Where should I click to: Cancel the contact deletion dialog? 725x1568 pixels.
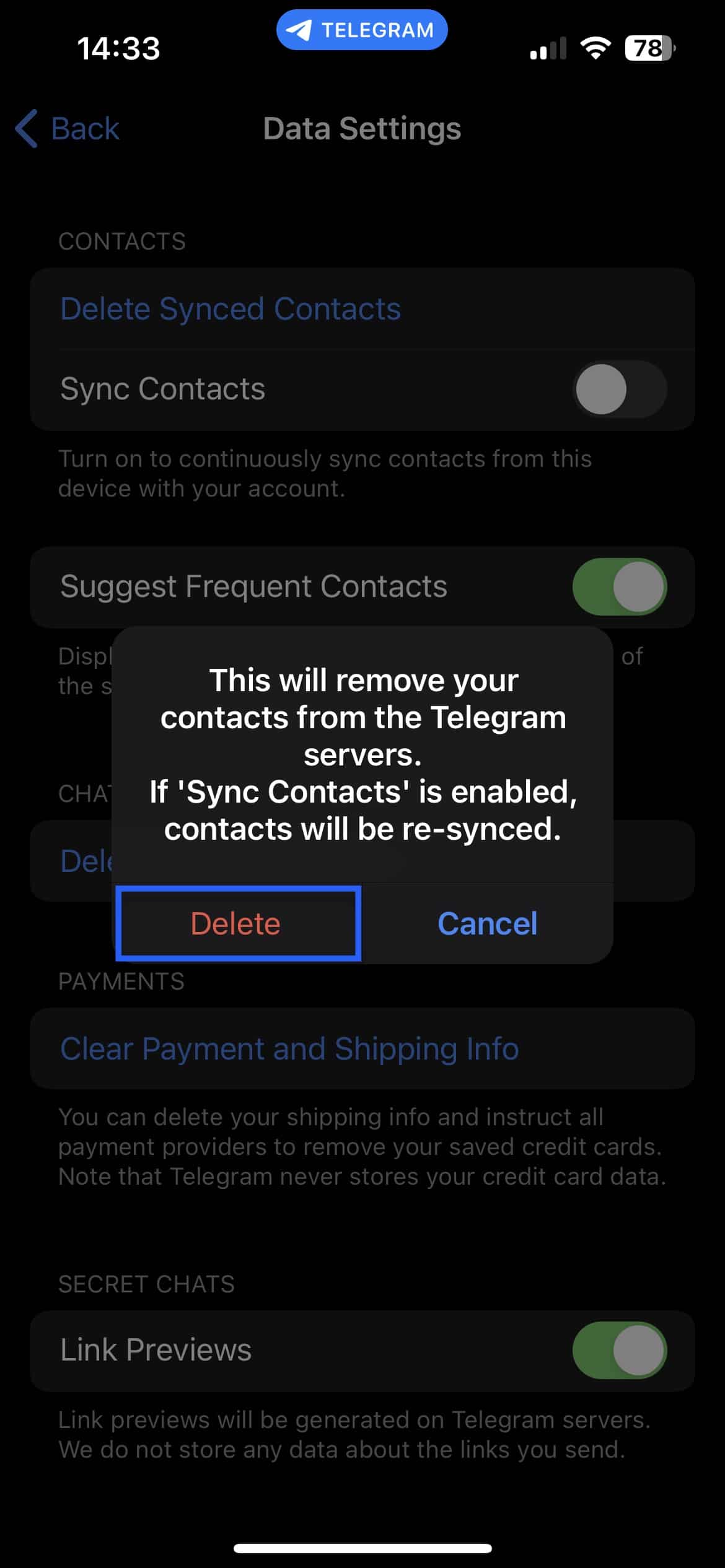click(x=487, y=923)
